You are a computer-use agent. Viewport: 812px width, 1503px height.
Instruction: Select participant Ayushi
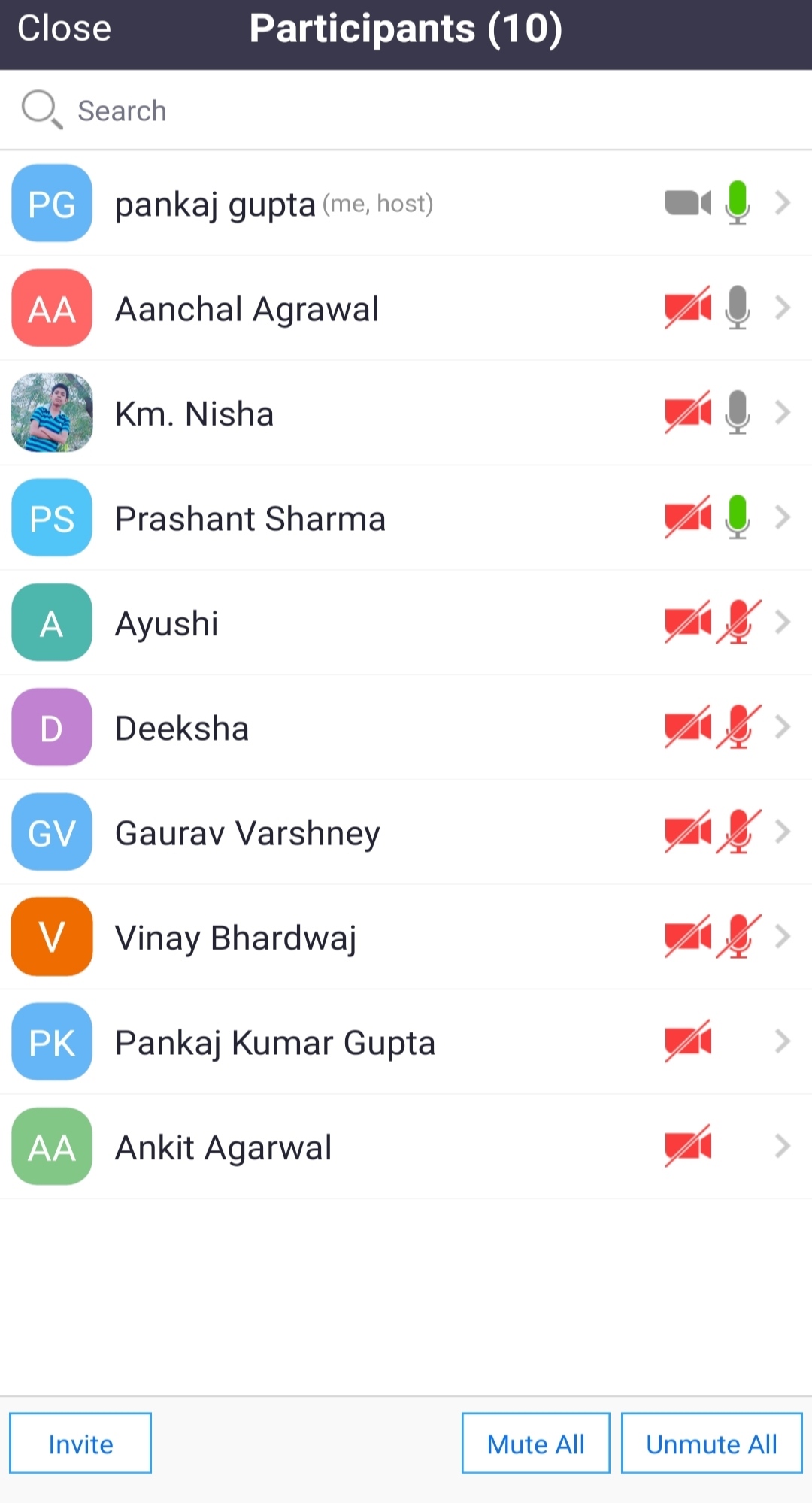[x=406, y=623]
